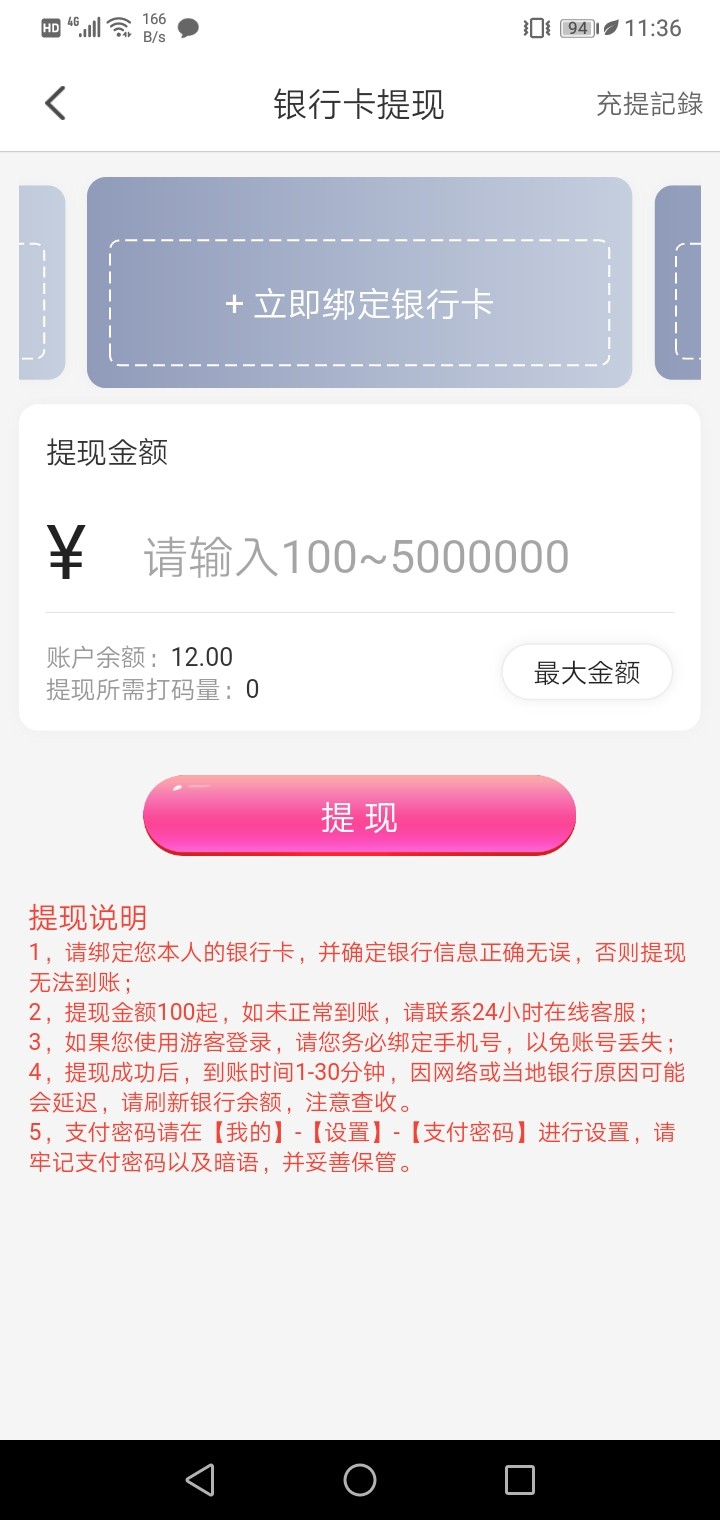Submit with the pink 提现 button
720x1520 pixels.
(359, 817)
